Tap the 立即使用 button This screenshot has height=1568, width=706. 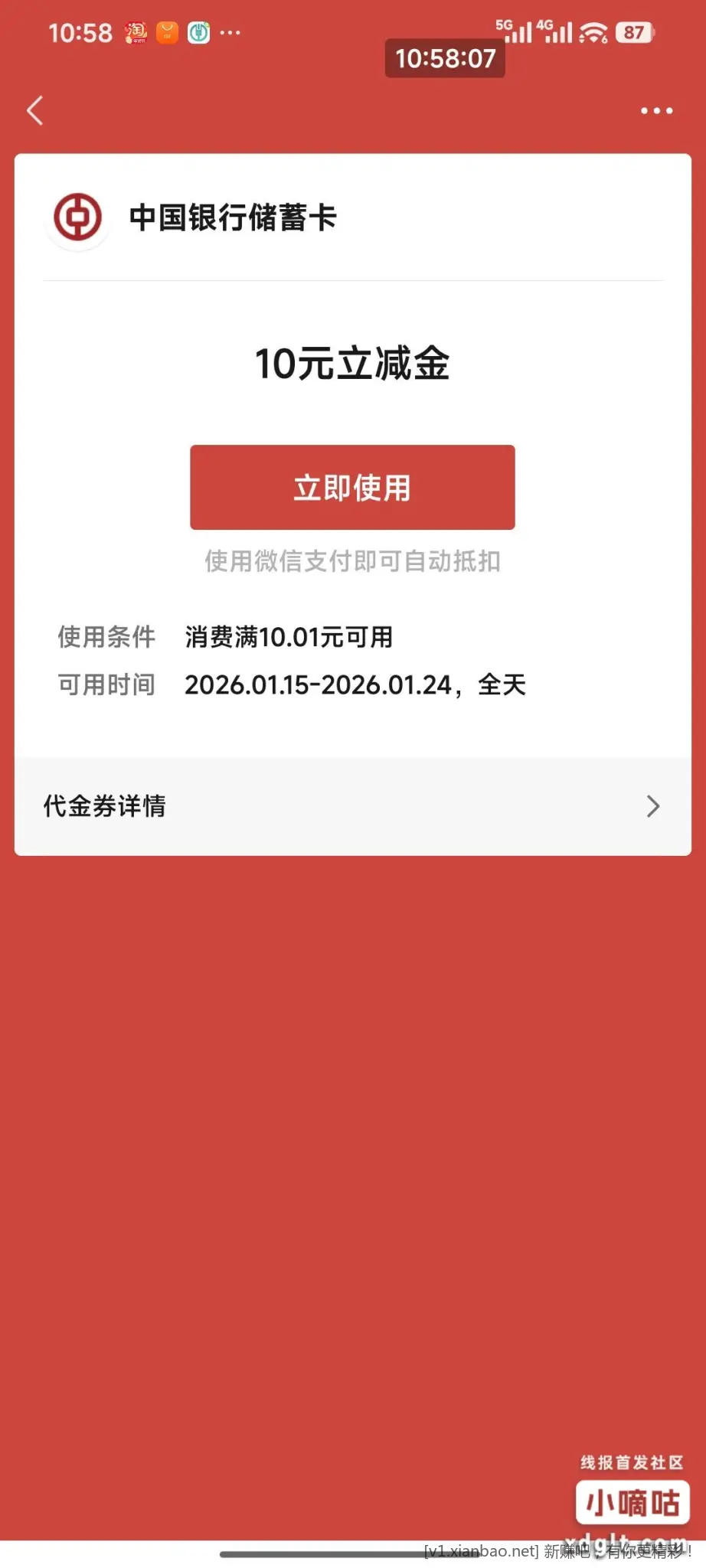[352, 488]
